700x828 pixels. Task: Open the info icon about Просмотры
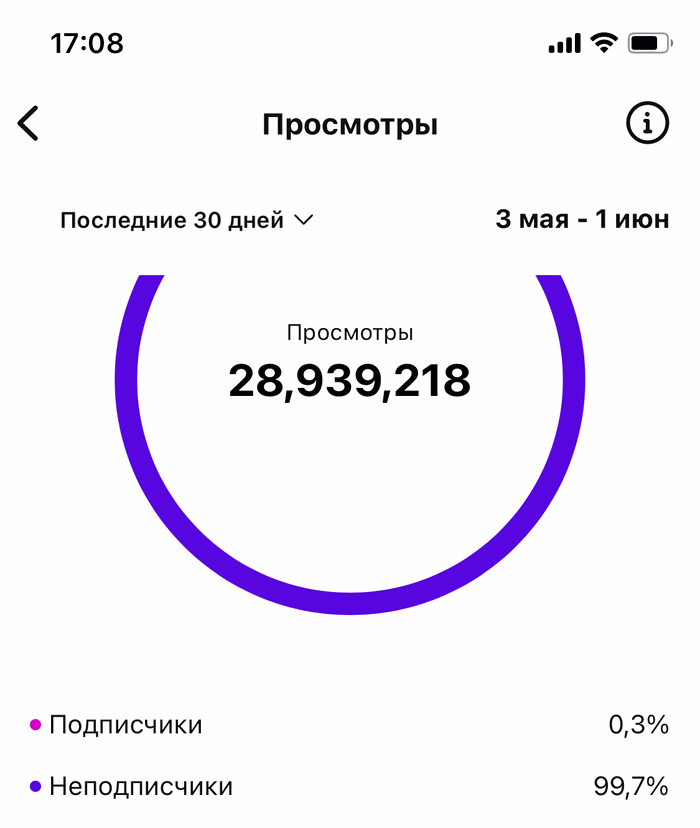pos(647,123)
